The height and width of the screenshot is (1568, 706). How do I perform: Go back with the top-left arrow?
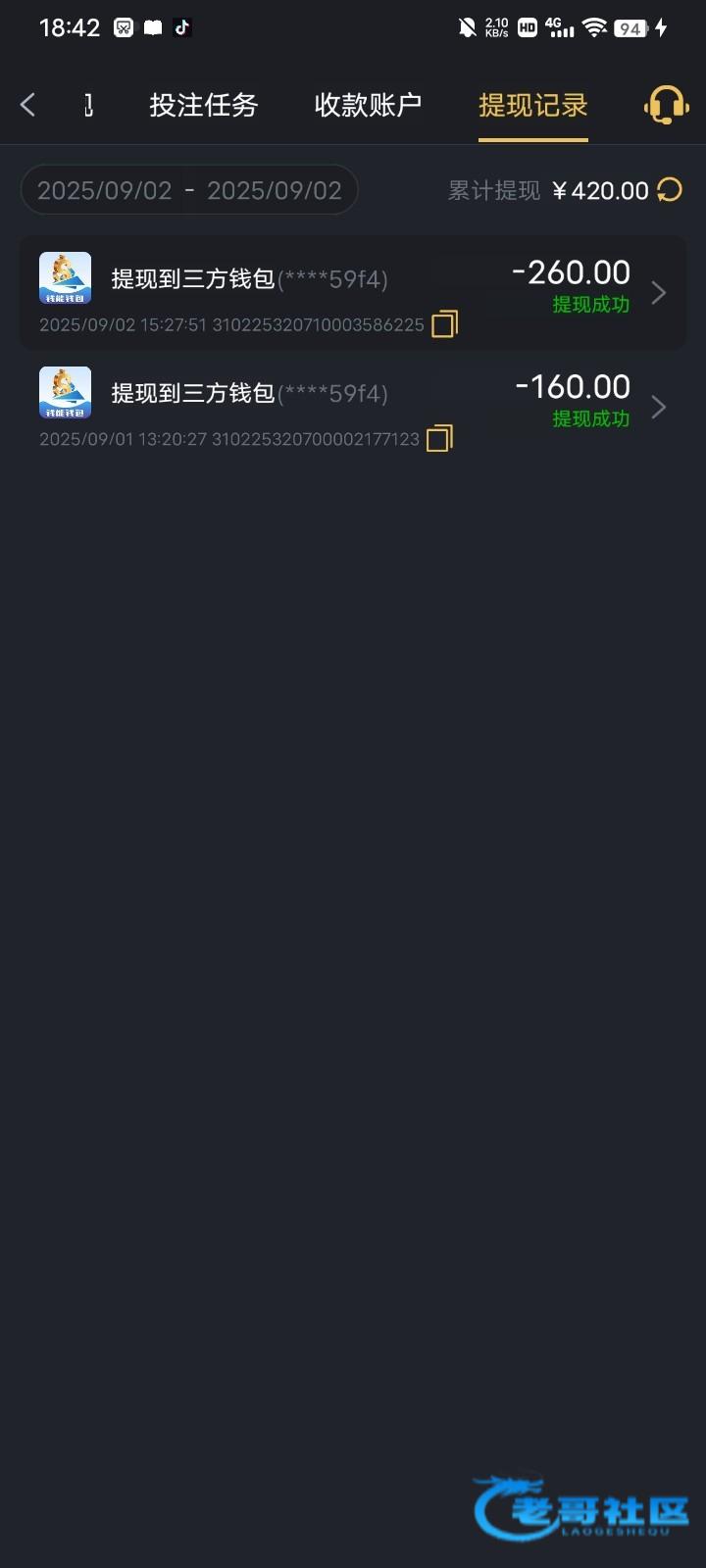28,105
